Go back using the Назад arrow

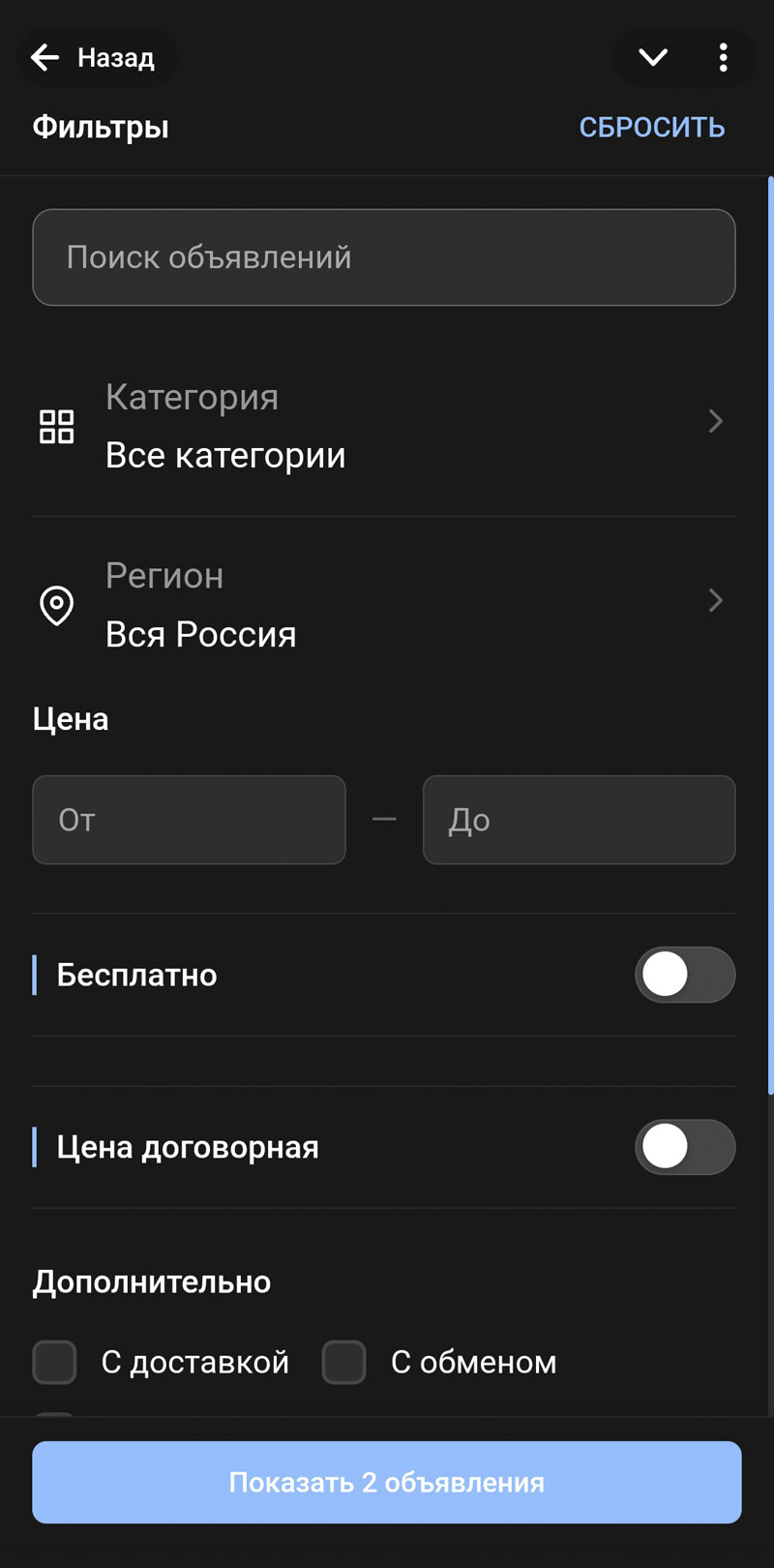[46, 58]
